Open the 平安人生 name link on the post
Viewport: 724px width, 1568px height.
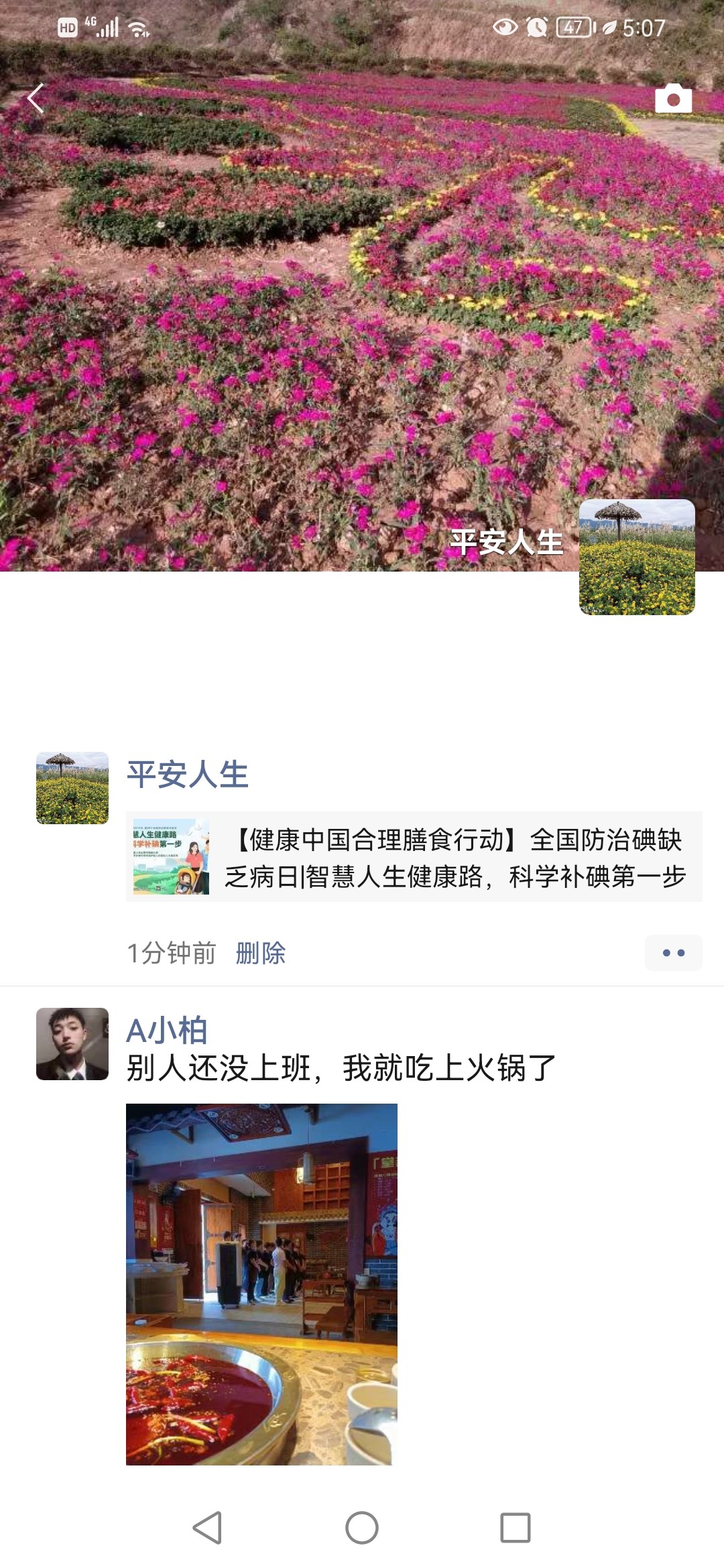[188, 775]
